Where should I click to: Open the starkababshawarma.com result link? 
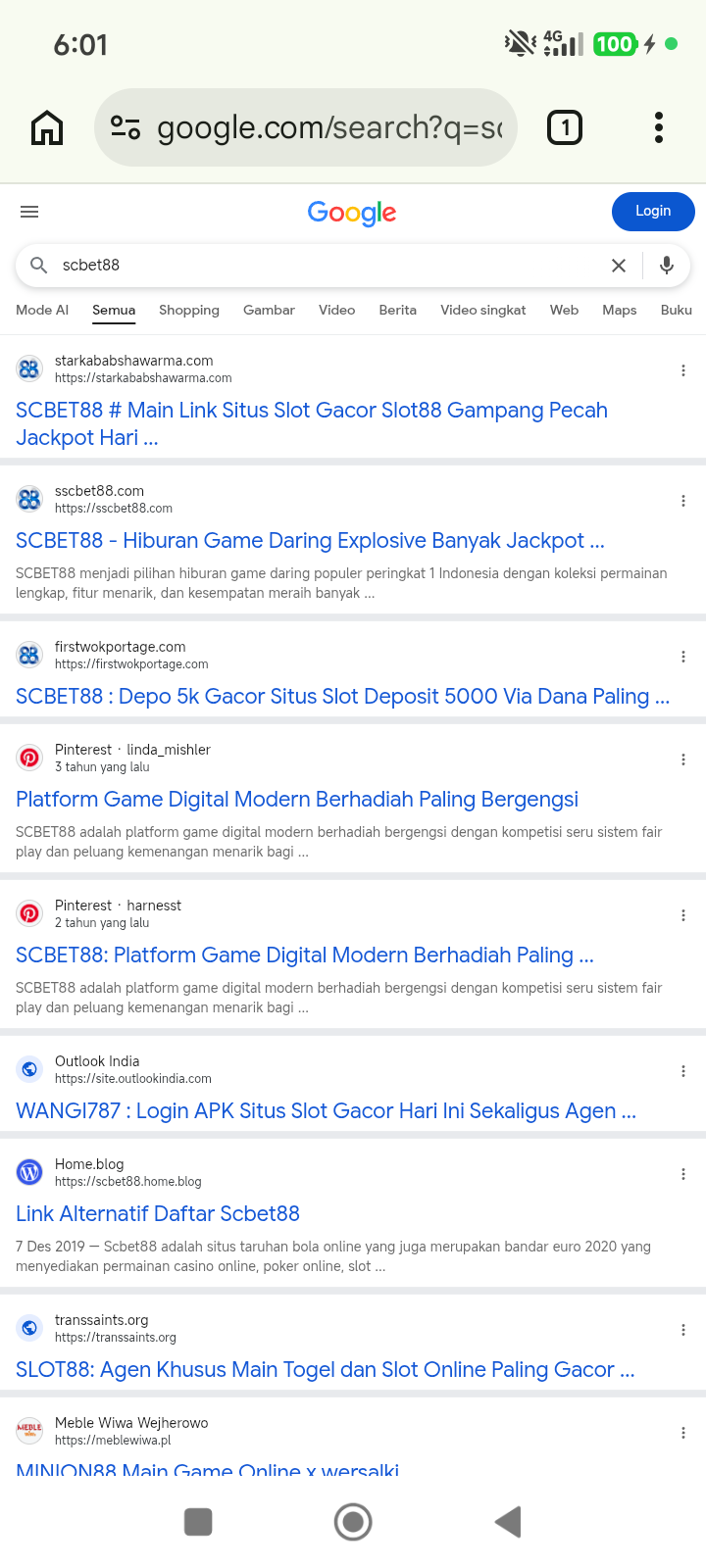click(x=312, y=423)
